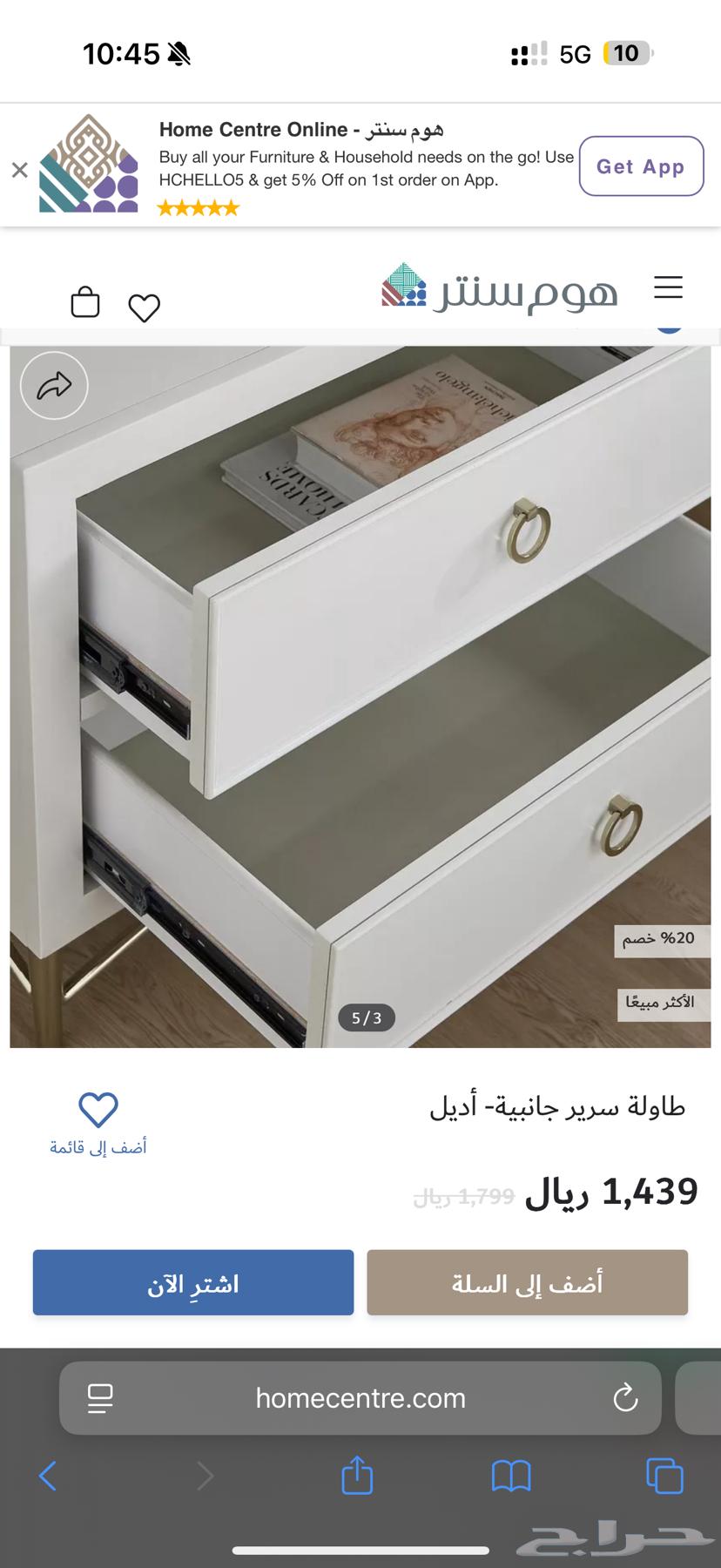This screenshot has height=1568, width=721.
Task: Open the Safari tabs overview icon
Action: tap(664, 1477)
